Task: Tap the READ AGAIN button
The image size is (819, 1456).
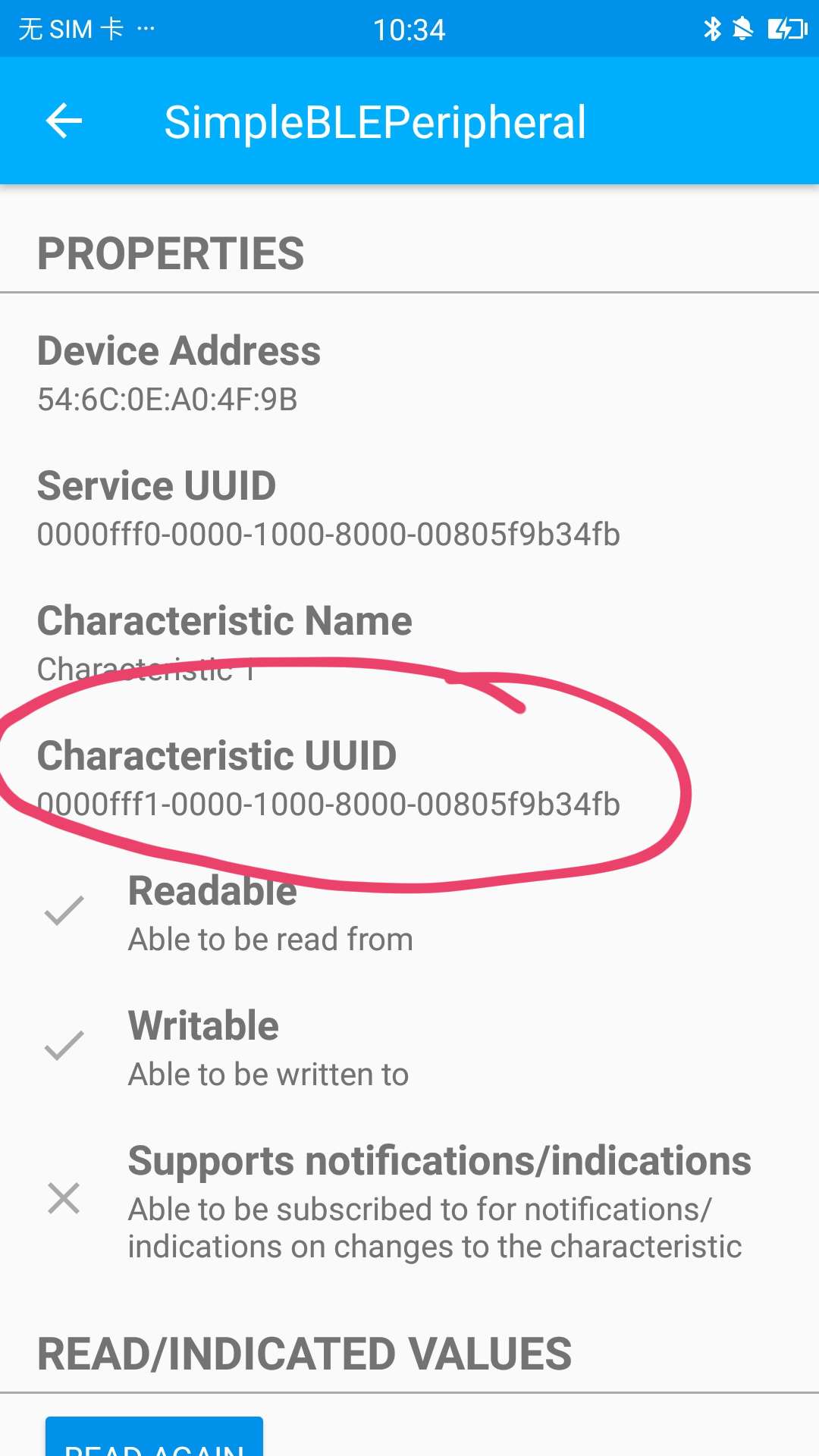Action: tap(154, 1439)
